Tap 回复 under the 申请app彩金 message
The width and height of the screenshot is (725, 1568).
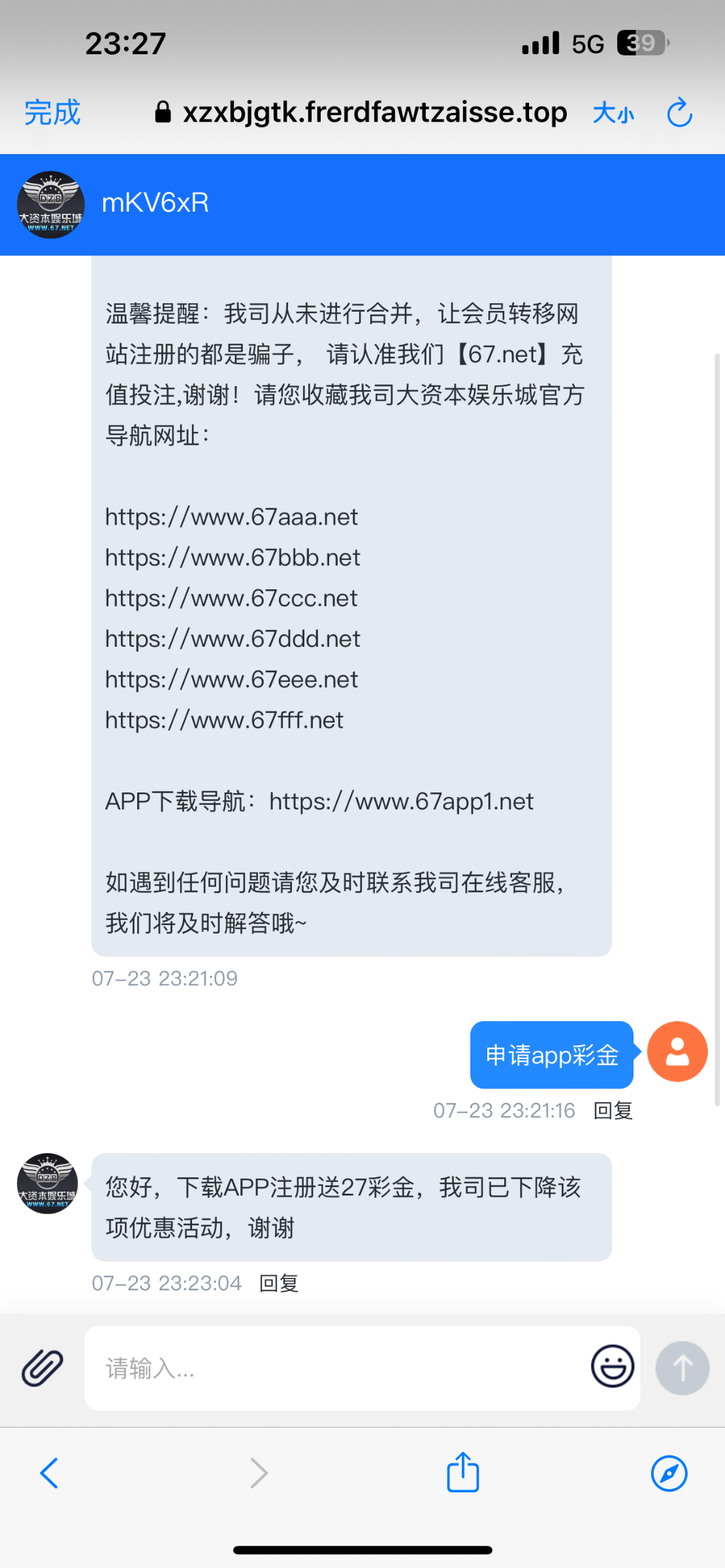coord(613,1111)
